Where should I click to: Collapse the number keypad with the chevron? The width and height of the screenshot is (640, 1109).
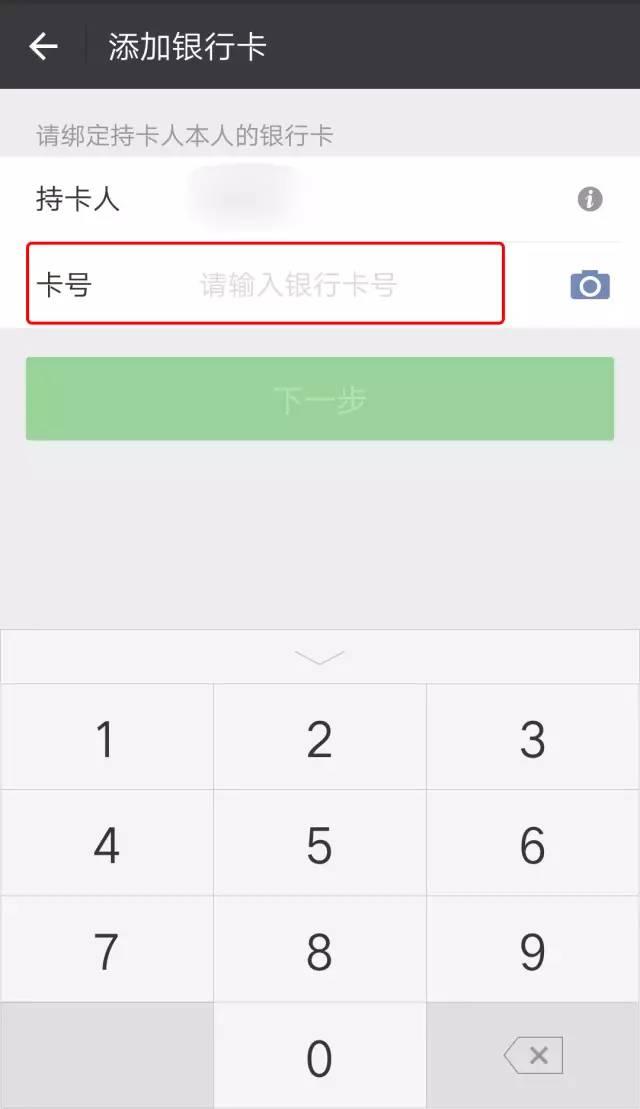pyautogui.click(x=320, y=657)
